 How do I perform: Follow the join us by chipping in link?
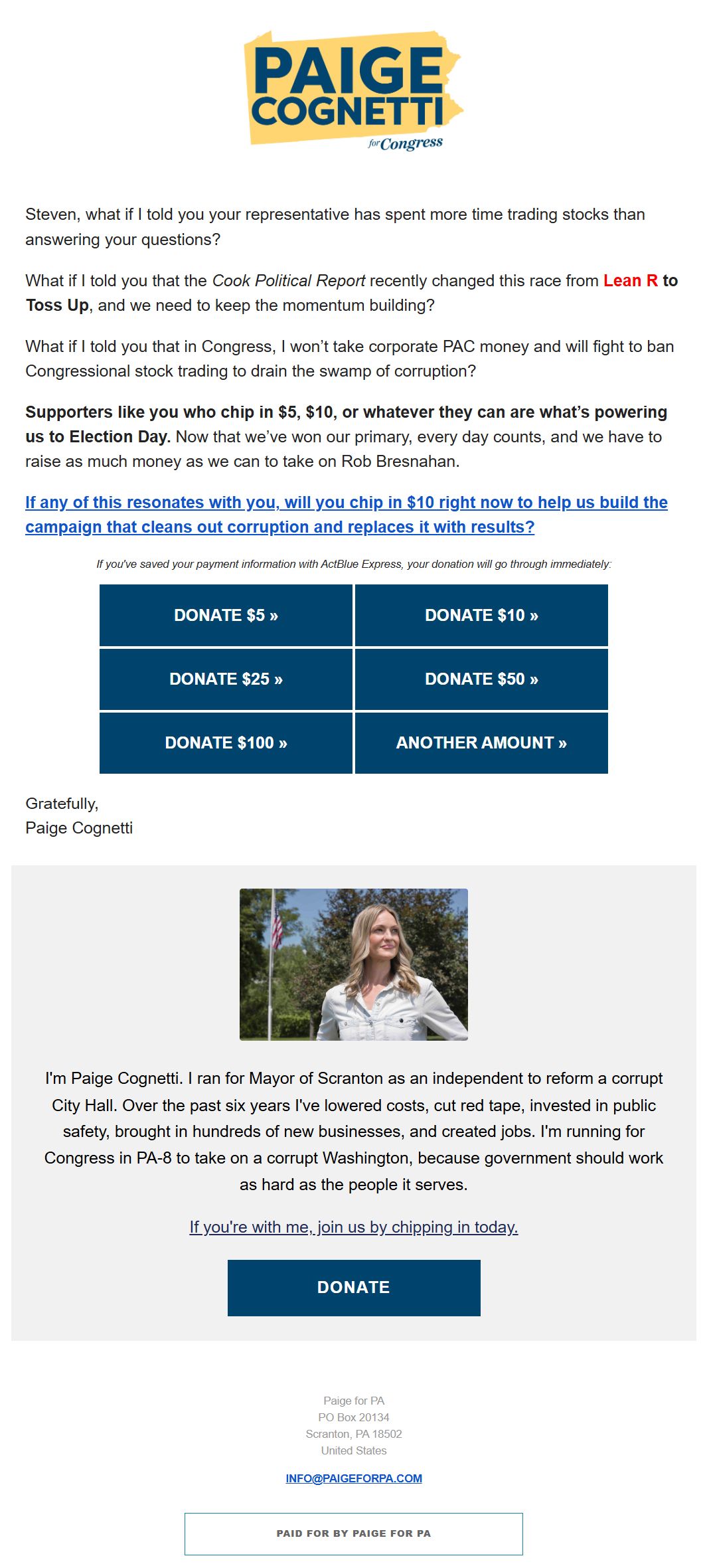tap(354, 1227)
